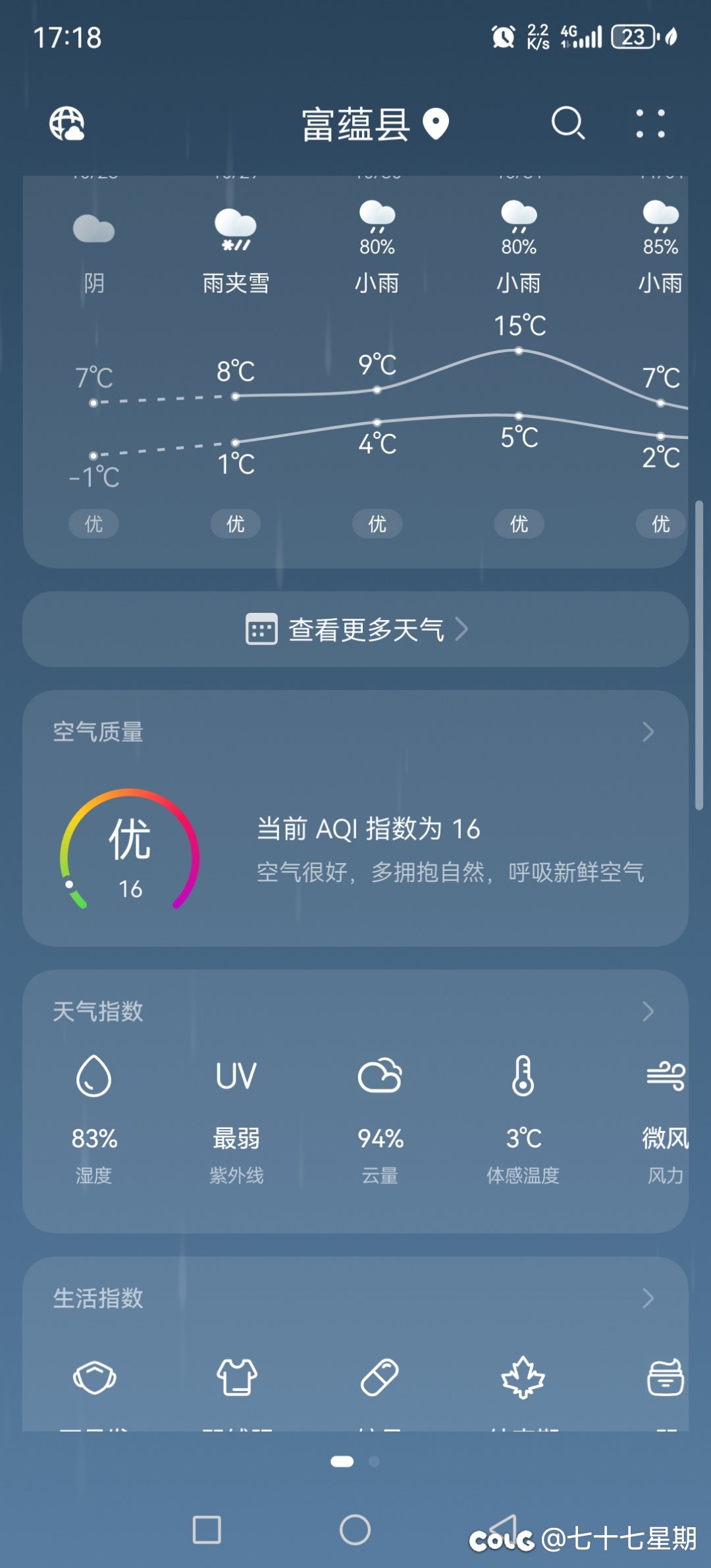Select the 15℃ high 小雨 day forecast
Viewport: 711px width, 1568px height.
pos(519,355)
